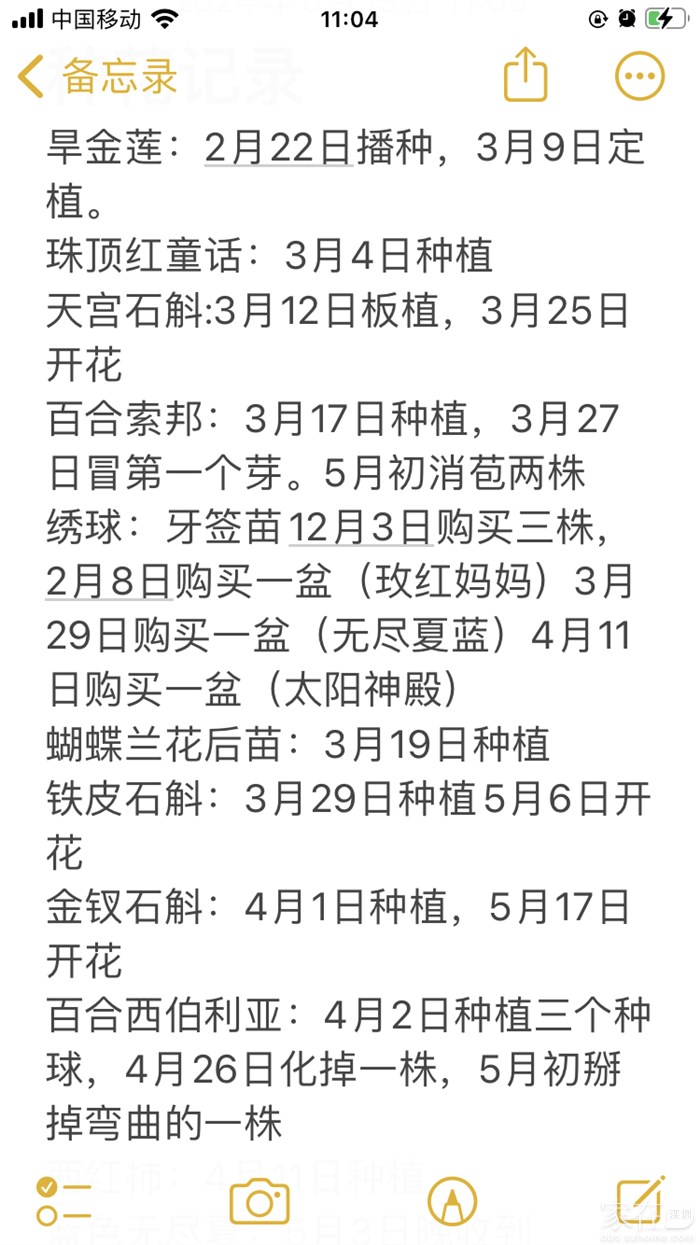The height and width of the screenshot is (1245, 700).
Task: Go back to 备忘录 list
Action: tap(97, 76)
